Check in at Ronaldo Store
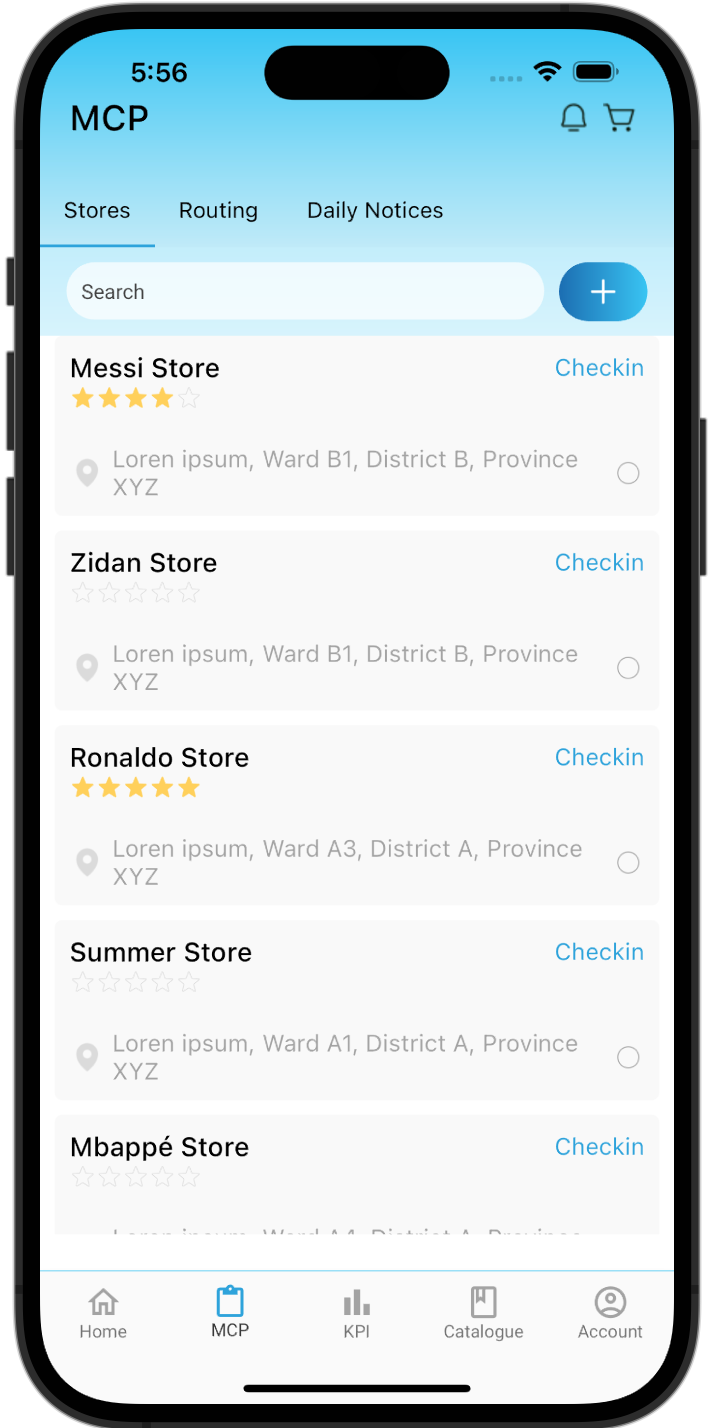 tap(599, 758)
